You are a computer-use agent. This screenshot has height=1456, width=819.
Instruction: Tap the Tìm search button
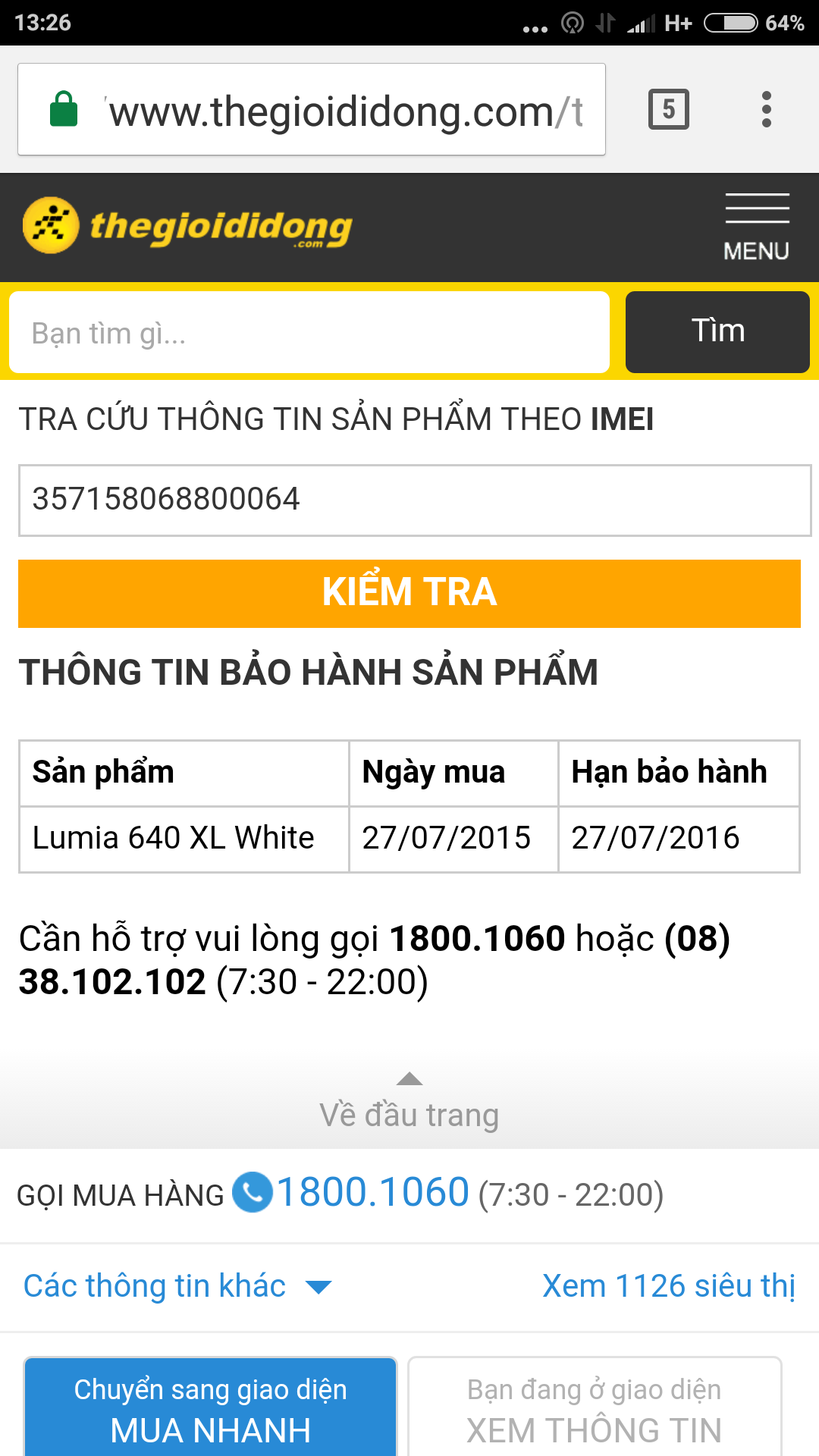[717, 332]
